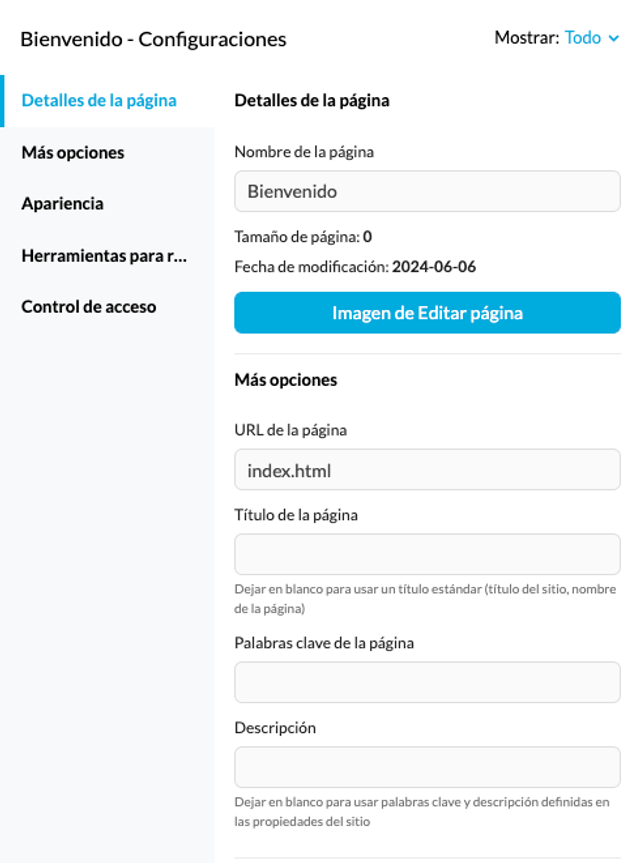Screen dimensions: 640x863
Task: Tap the Imagen de Editar página button
Action: click(x=427, y=313)
